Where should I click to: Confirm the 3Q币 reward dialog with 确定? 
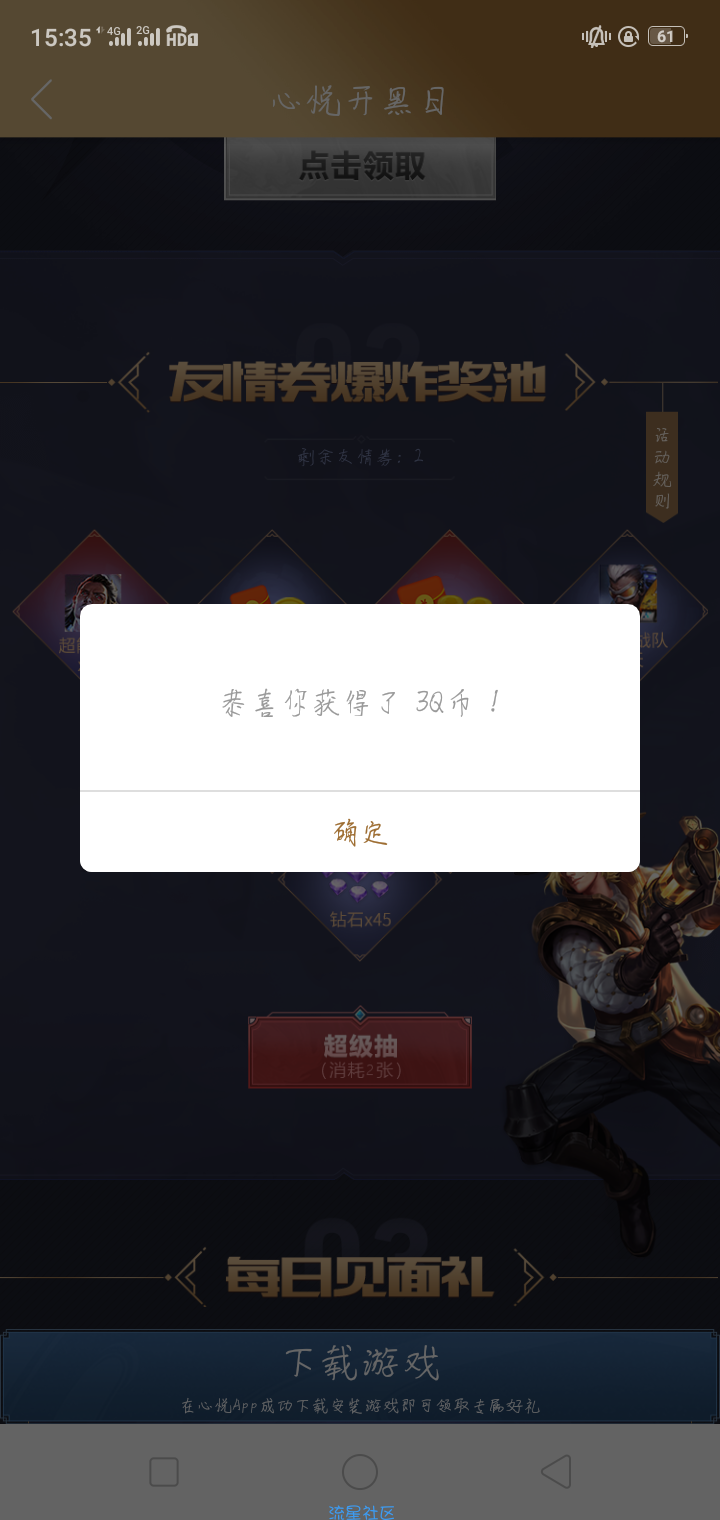(360, 832)
